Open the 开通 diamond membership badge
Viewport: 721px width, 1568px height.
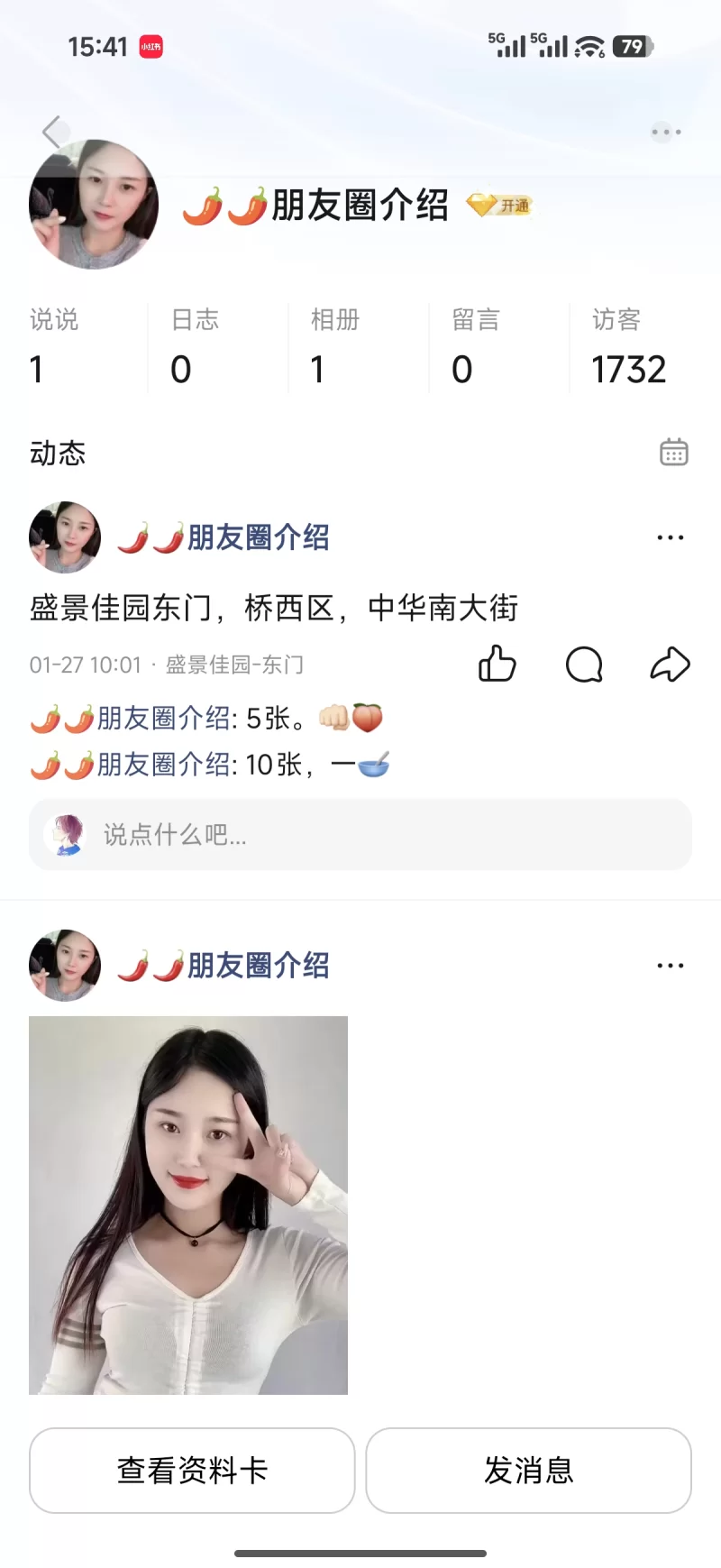(500, 206)
